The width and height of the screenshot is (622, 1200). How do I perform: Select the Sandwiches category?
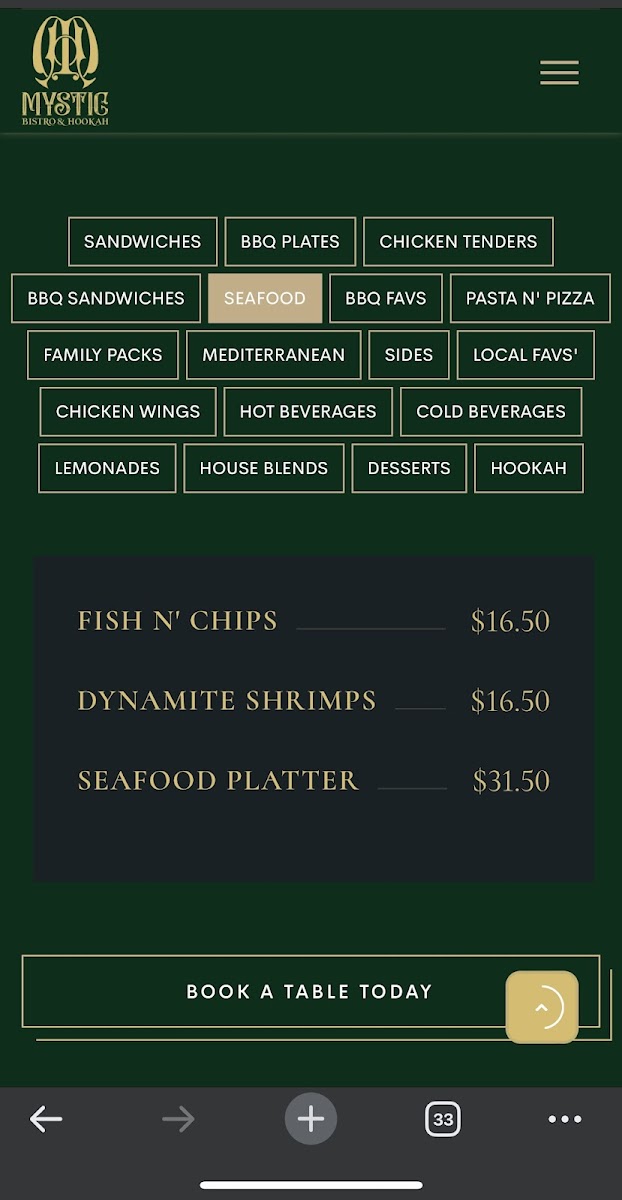click(142, 242)
